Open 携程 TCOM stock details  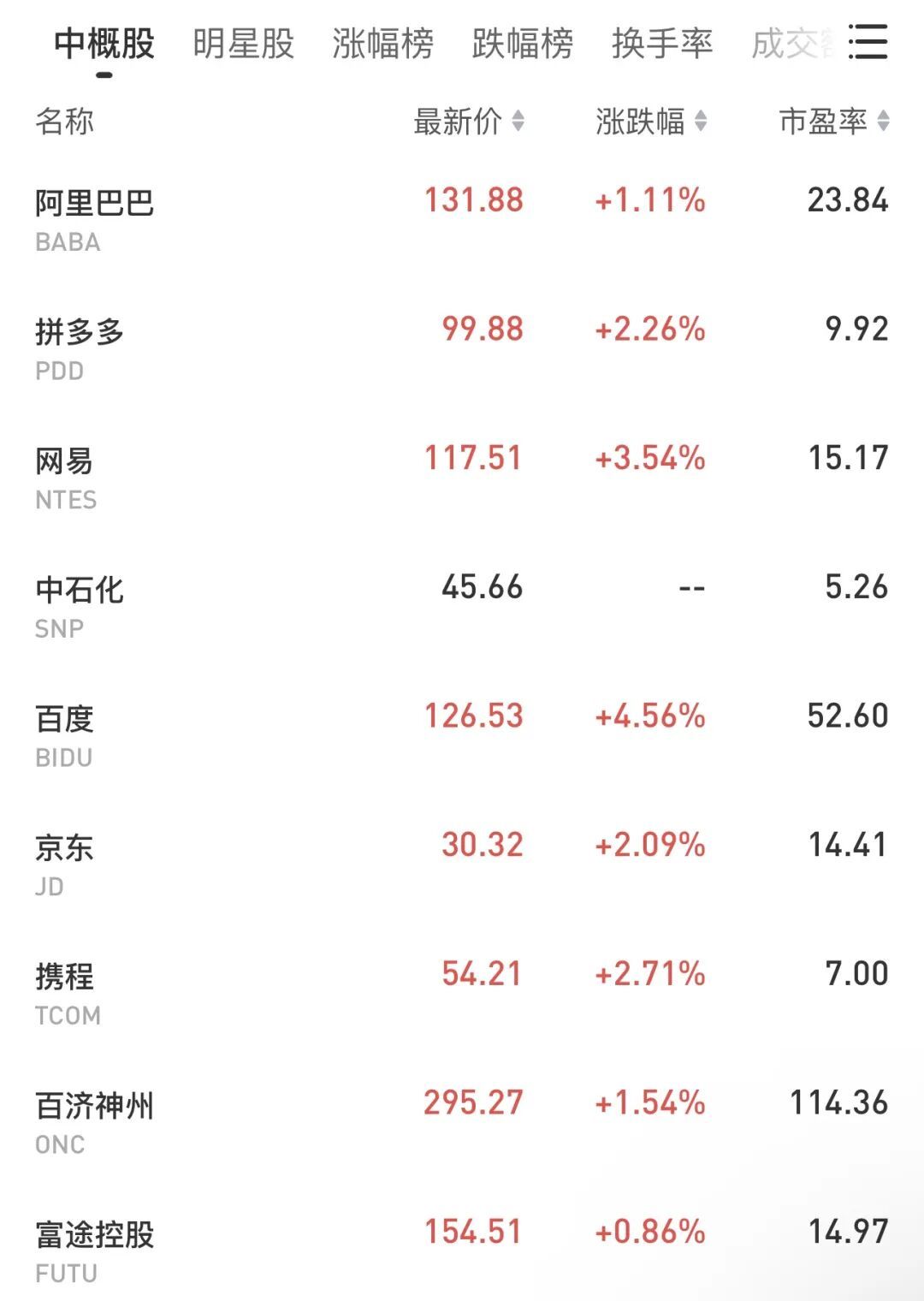click(462, 994)
